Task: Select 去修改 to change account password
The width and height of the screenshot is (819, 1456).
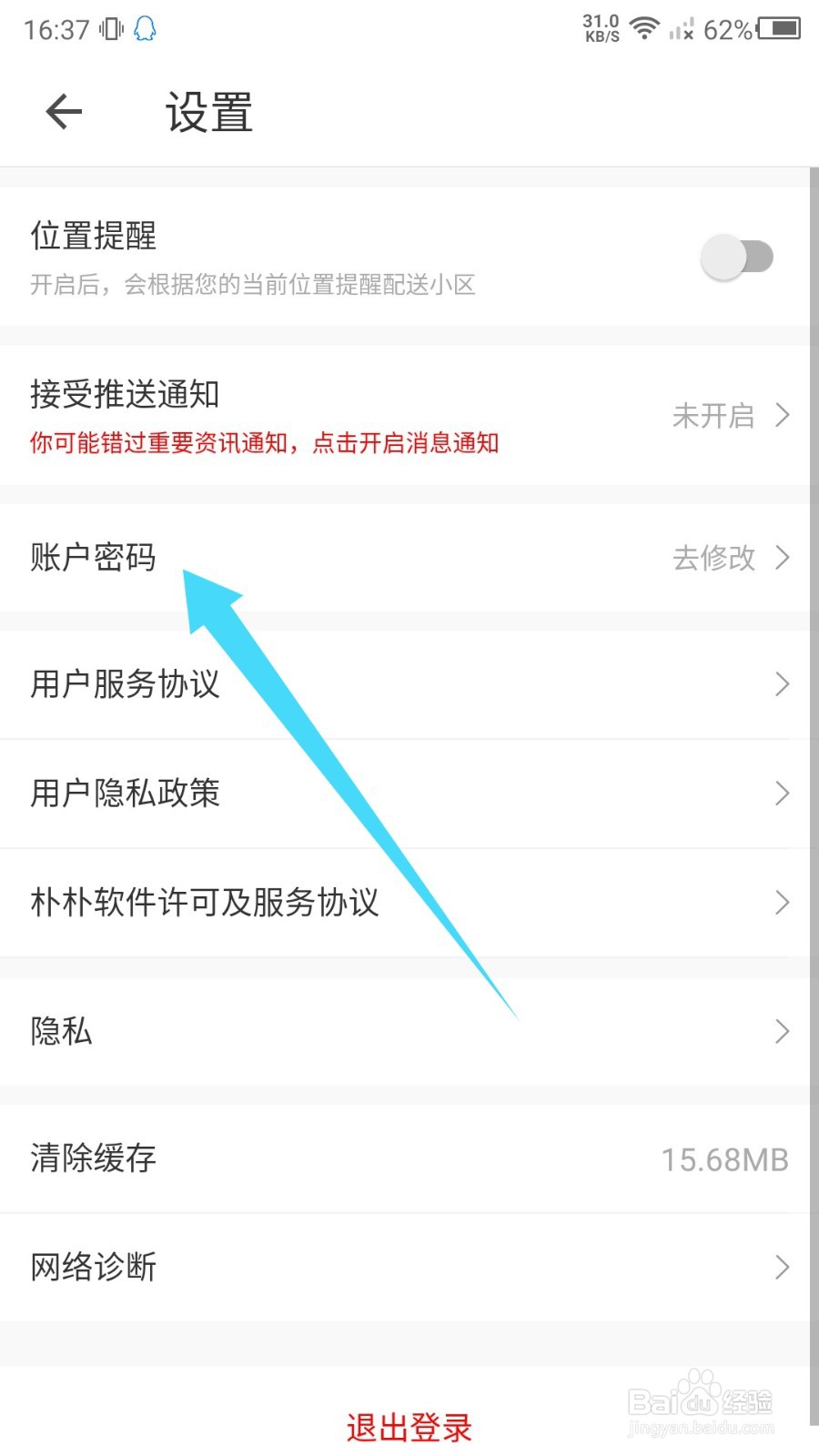Action: pyautogui.click(x=713, y=559)
